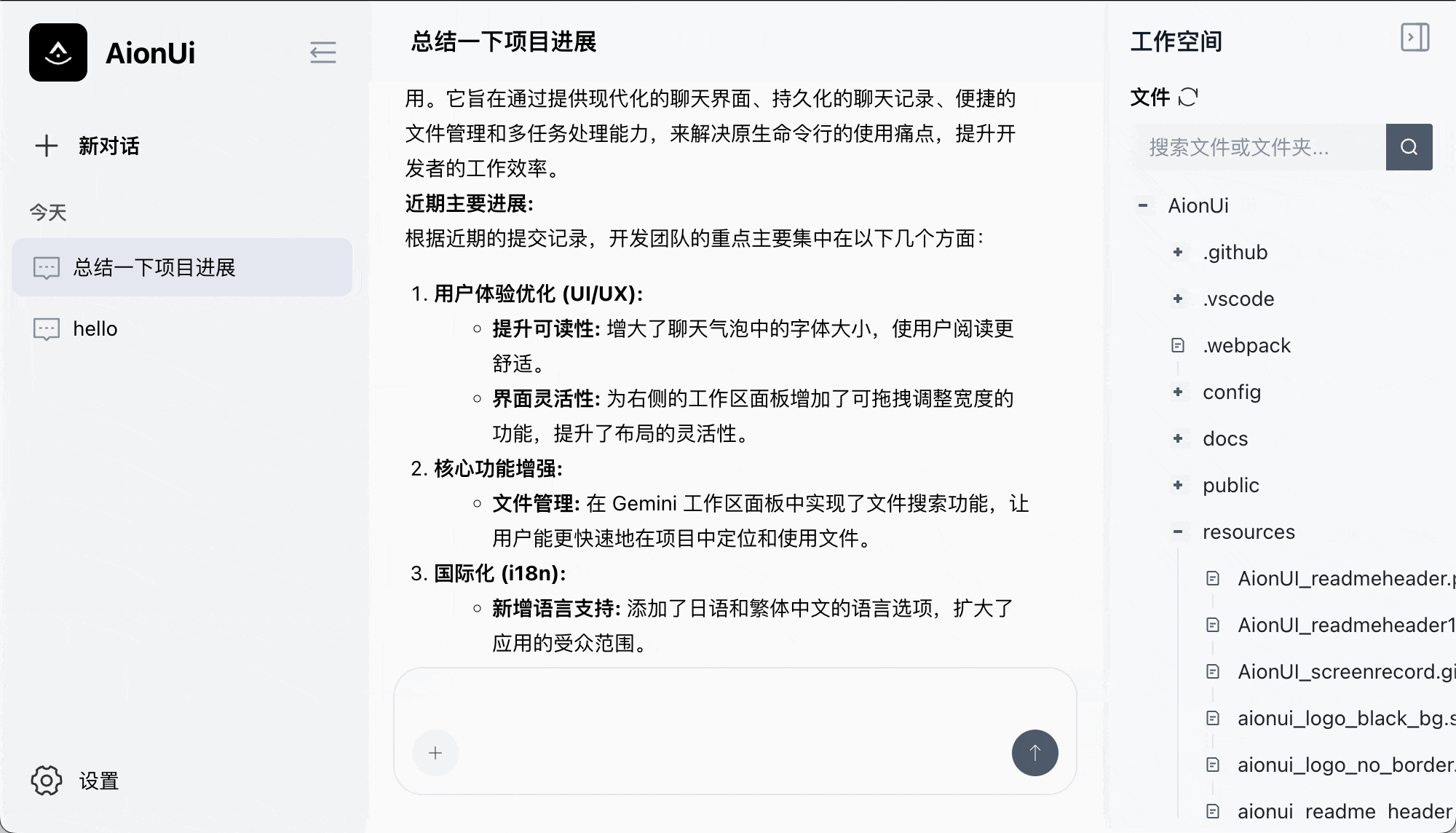Open the 总结一下项目进展 conversation
Screen dimensions: 1456x833
[x=182, y=267]
